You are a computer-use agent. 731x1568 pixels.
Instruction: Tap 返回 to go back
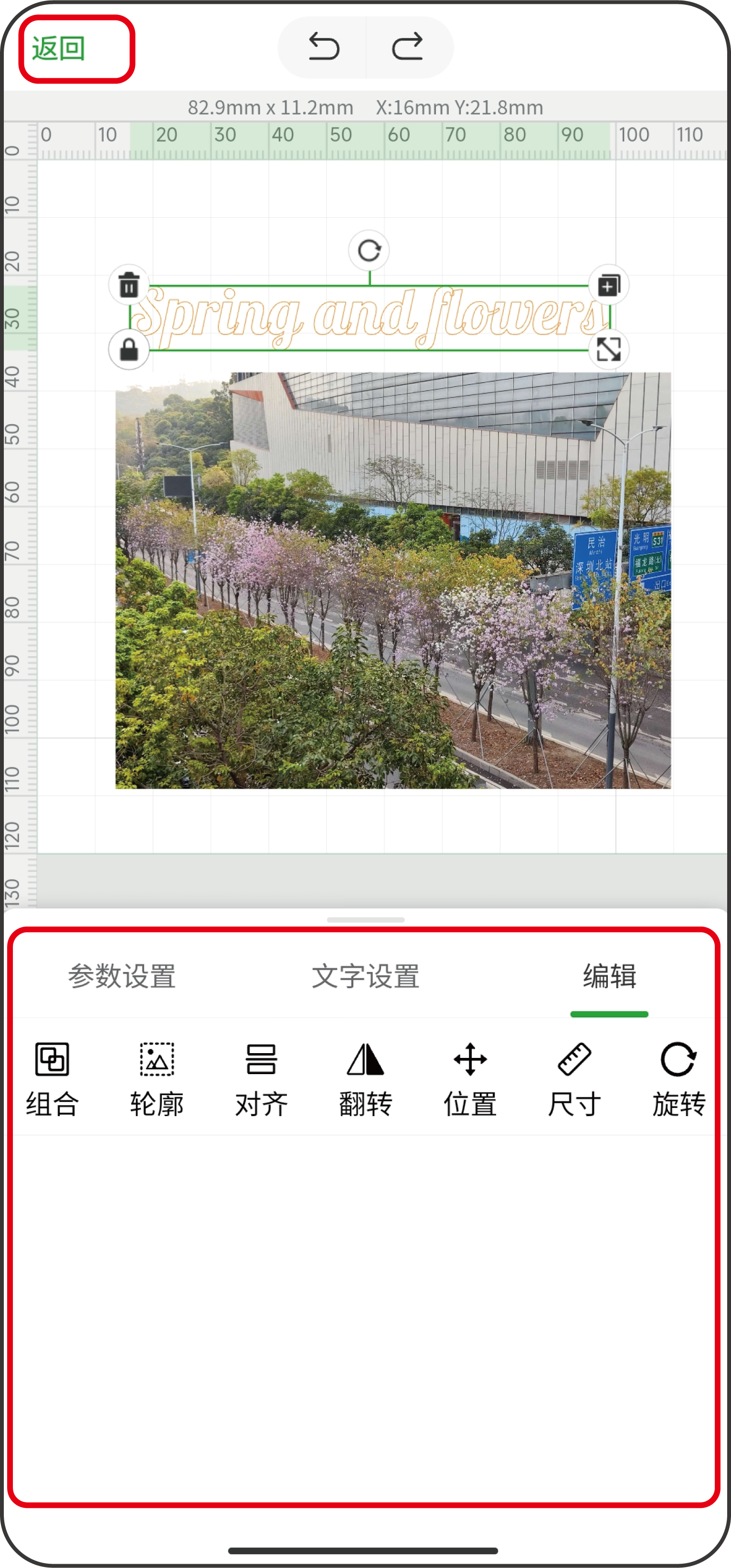(58, 49)
